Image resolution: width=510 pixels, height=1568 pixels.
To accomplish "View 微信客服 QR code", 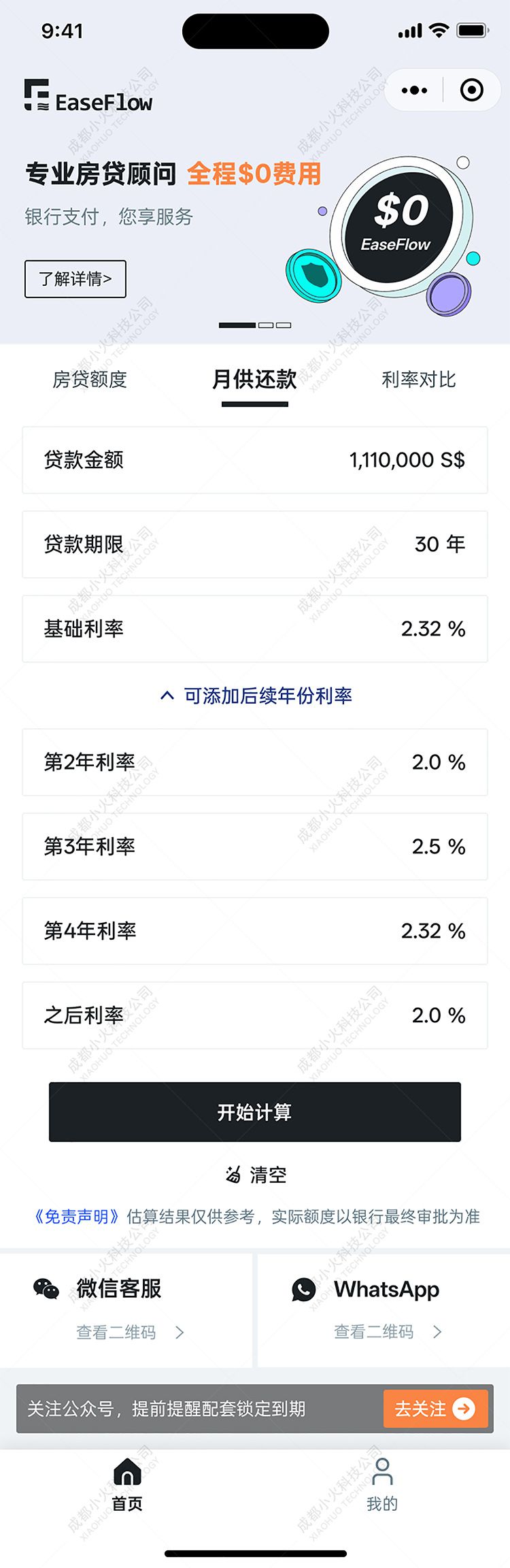I will coord(128,1332).
